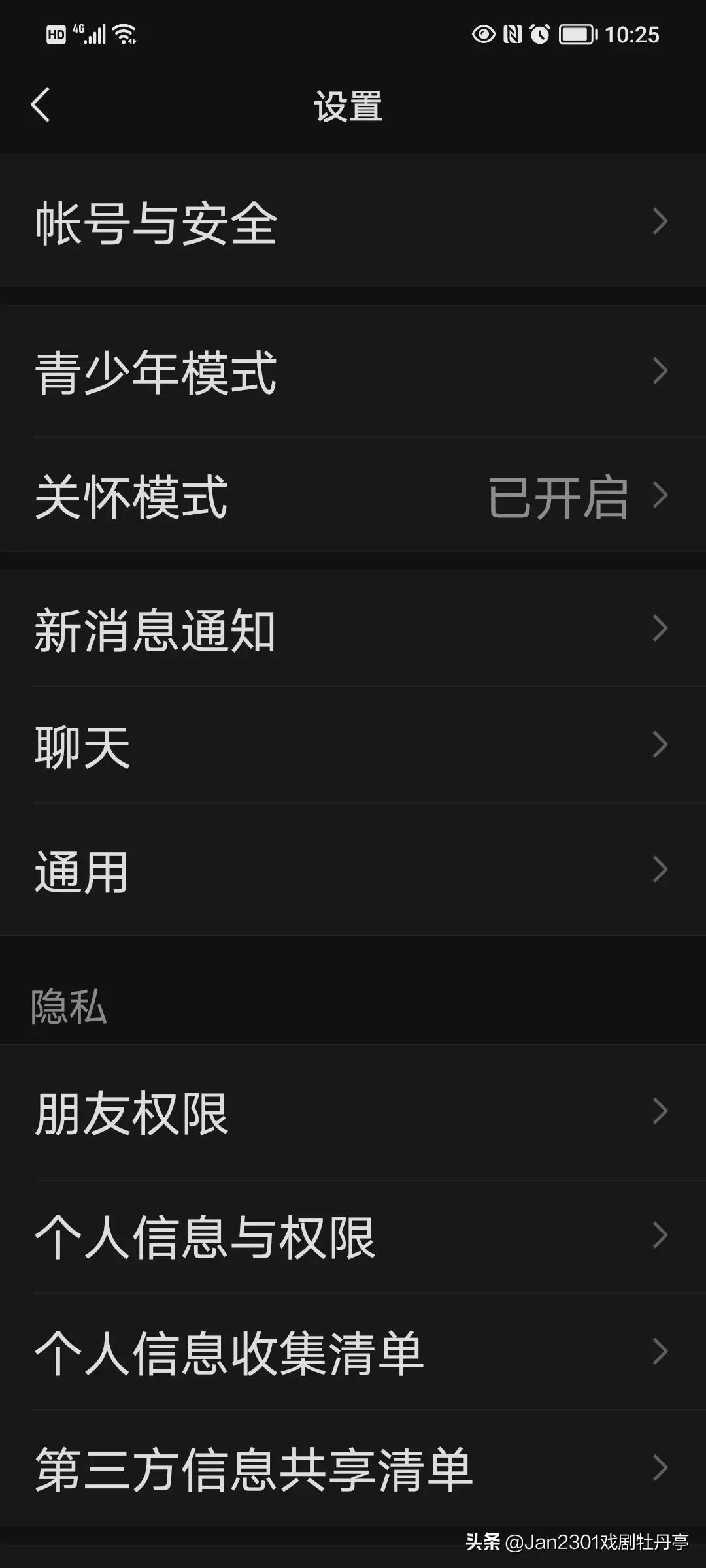Image resolution: width=706 pixels, height=1568 pixels.
Task: Open 新消息通知 settings
Action: click(x=353, y=629)
